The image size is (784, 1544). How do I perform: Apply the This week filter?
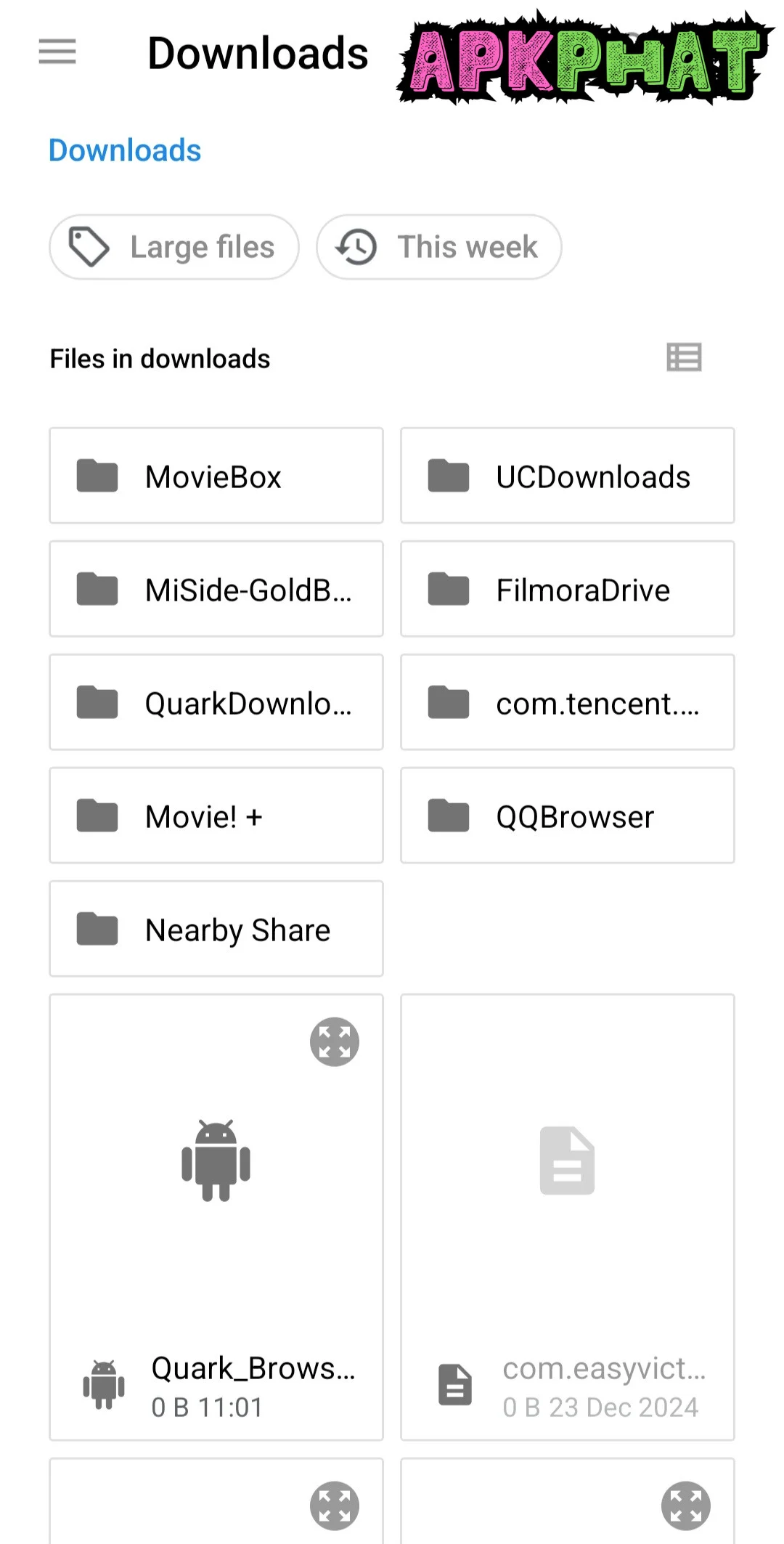[x=438, y=247]
